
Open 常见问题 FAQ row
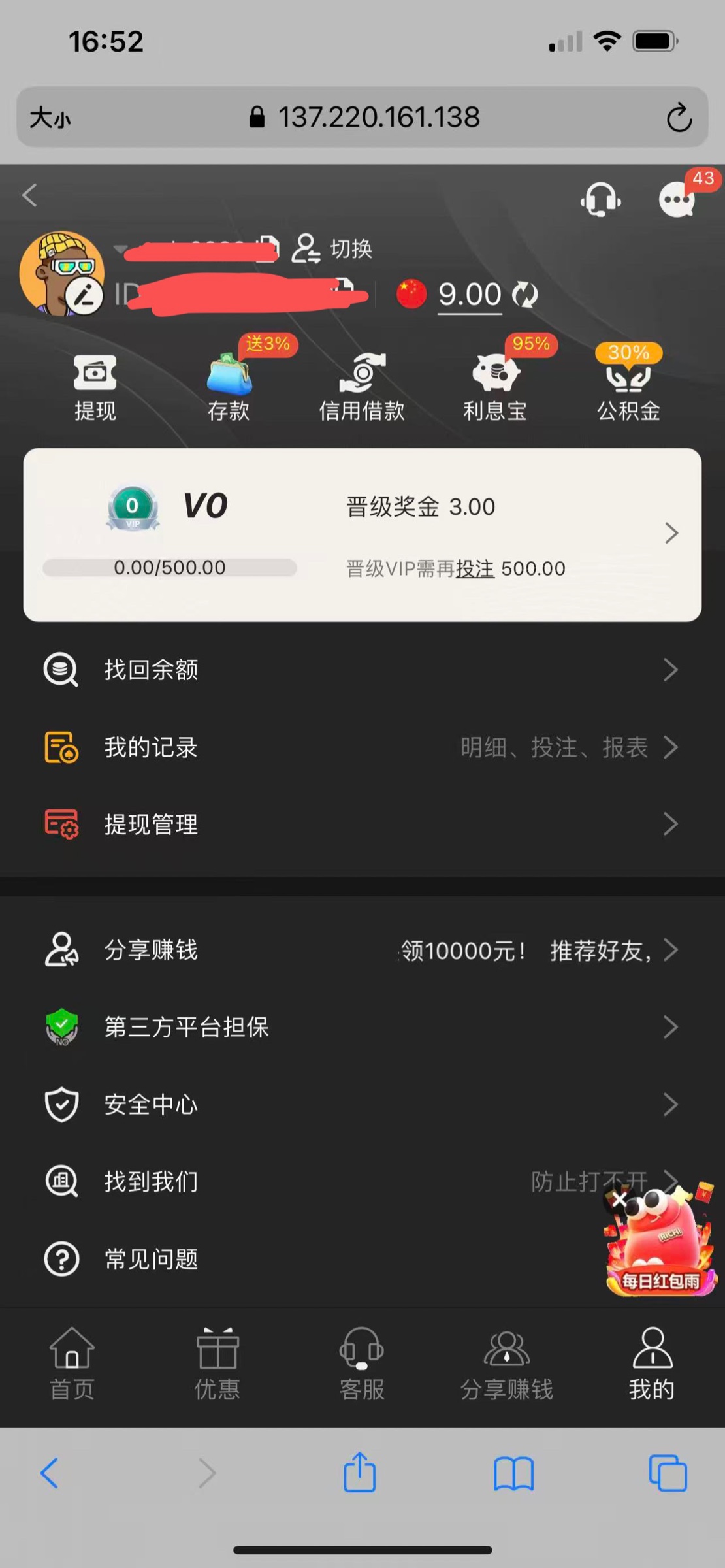click(x=314, y=1258)
